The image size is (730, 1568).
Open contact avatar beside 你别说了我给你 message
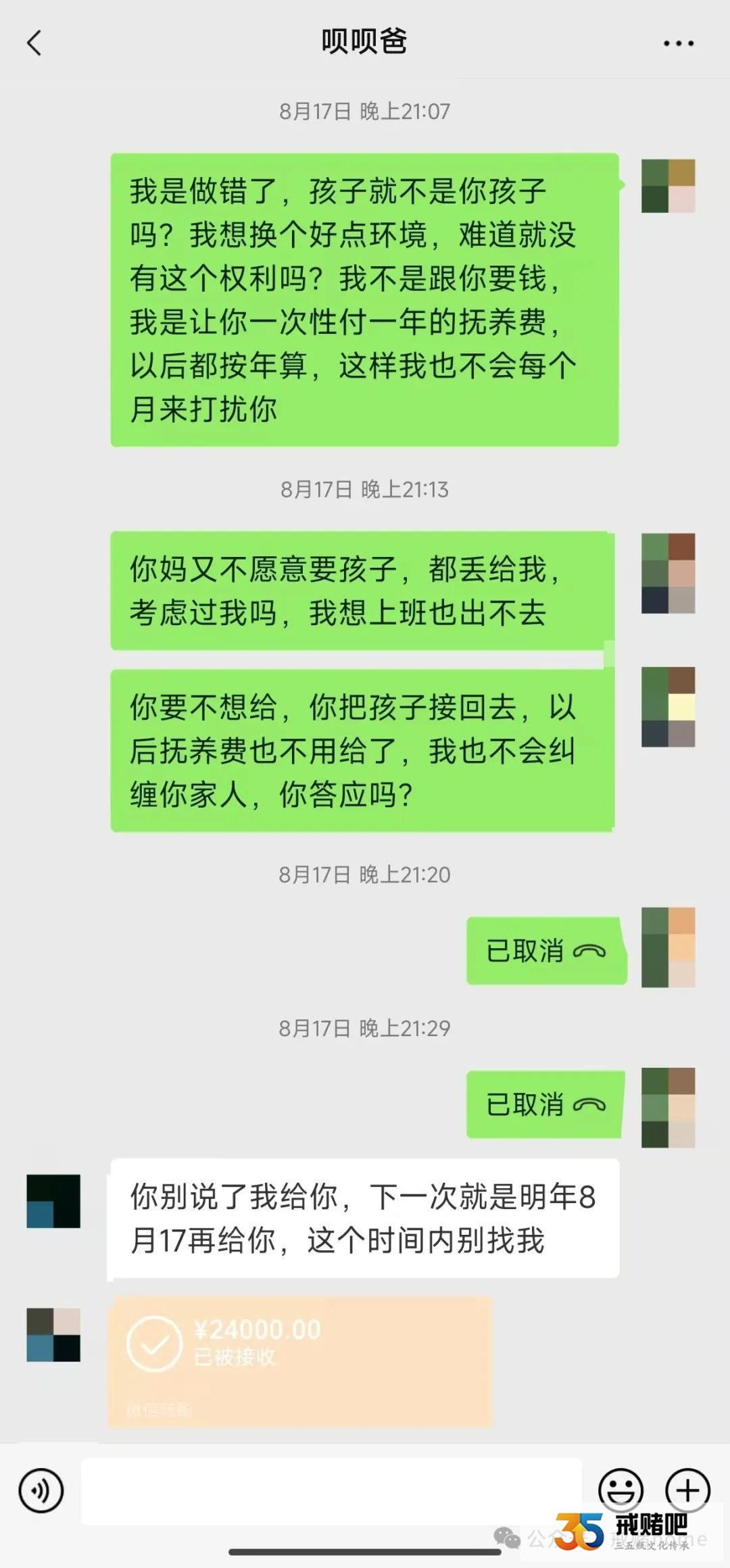click(53, 1201)
